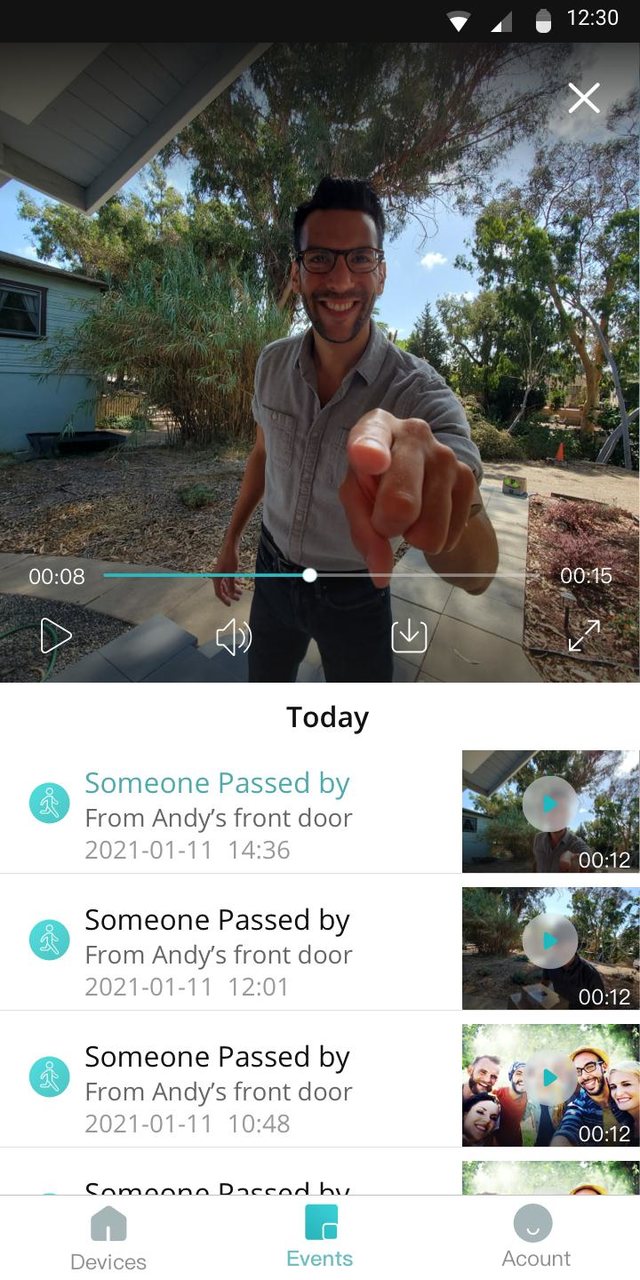Play the 12:01 event video thumbnail

[550, 941]
